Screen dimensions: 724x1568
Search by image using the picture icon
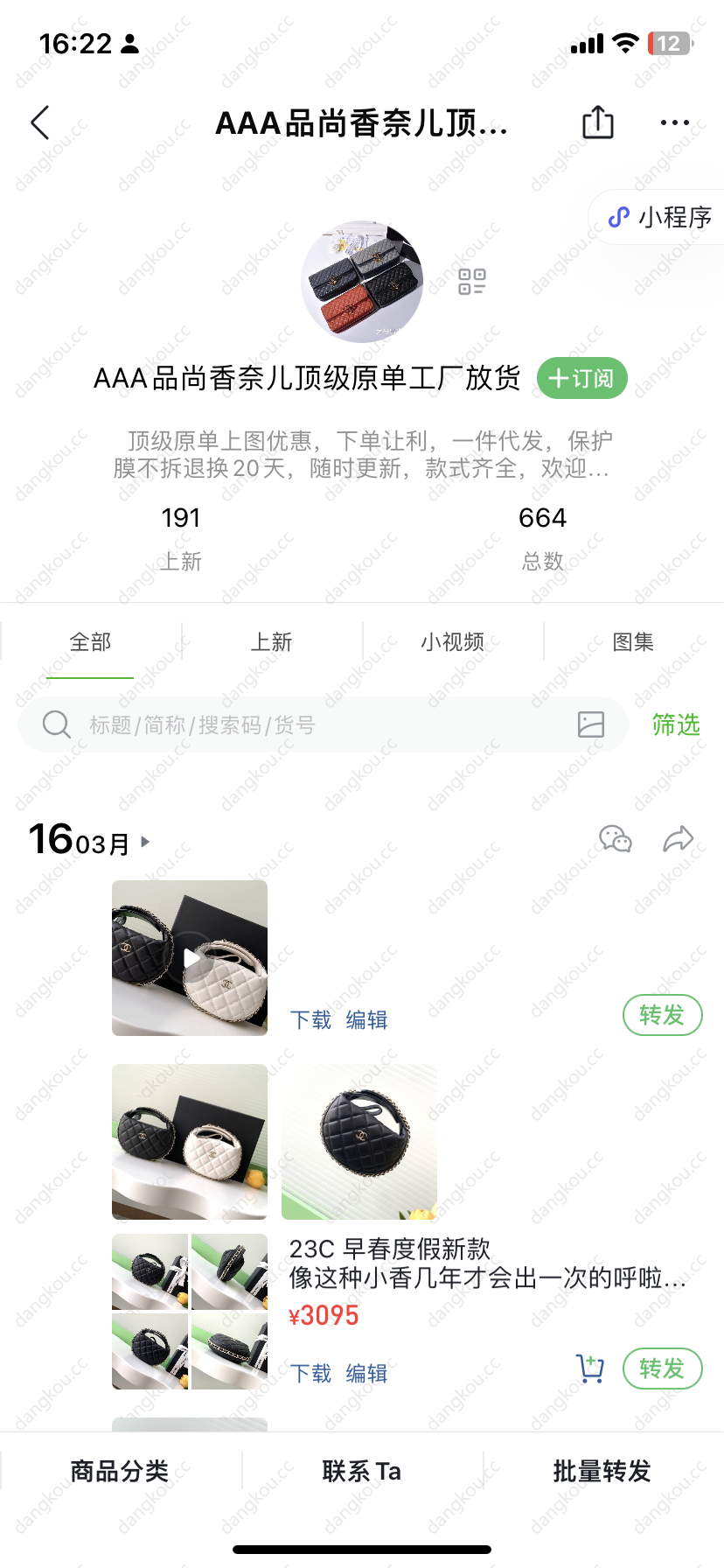[x=591, y=724]
